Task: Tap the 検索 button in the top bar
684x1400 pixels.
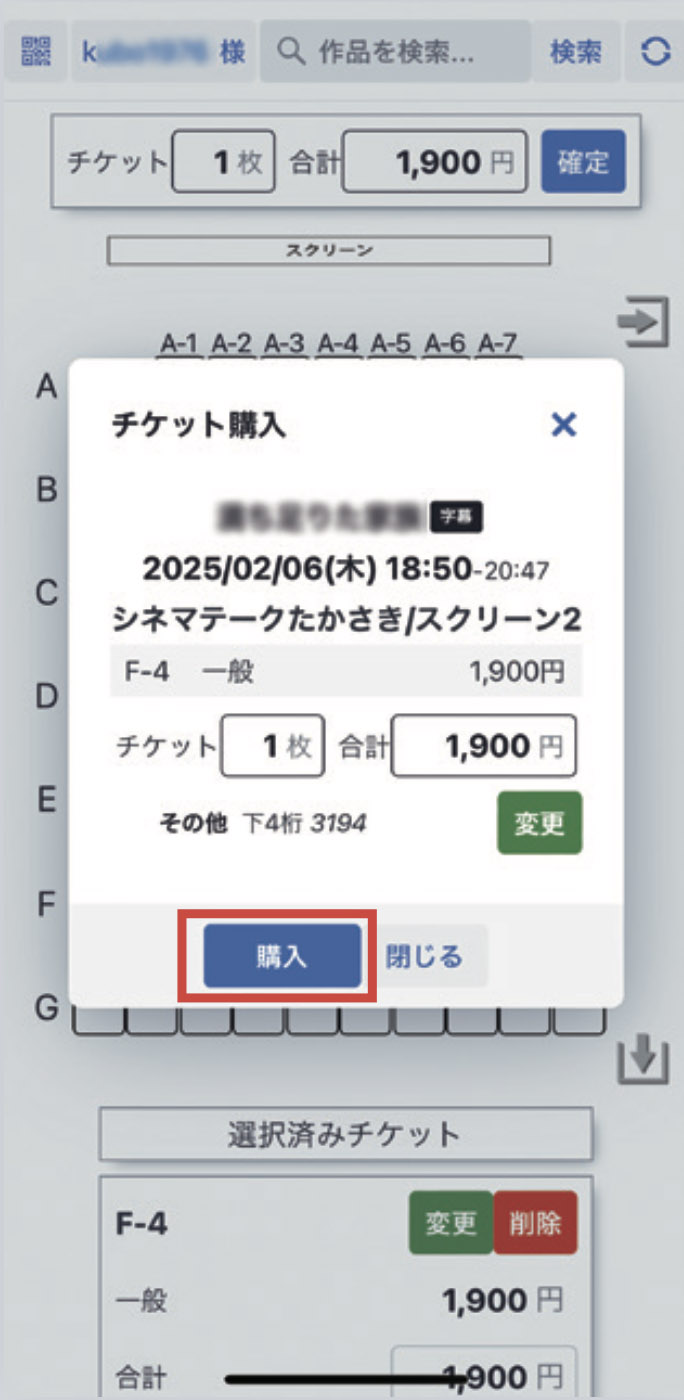Action: click(576, 52)
